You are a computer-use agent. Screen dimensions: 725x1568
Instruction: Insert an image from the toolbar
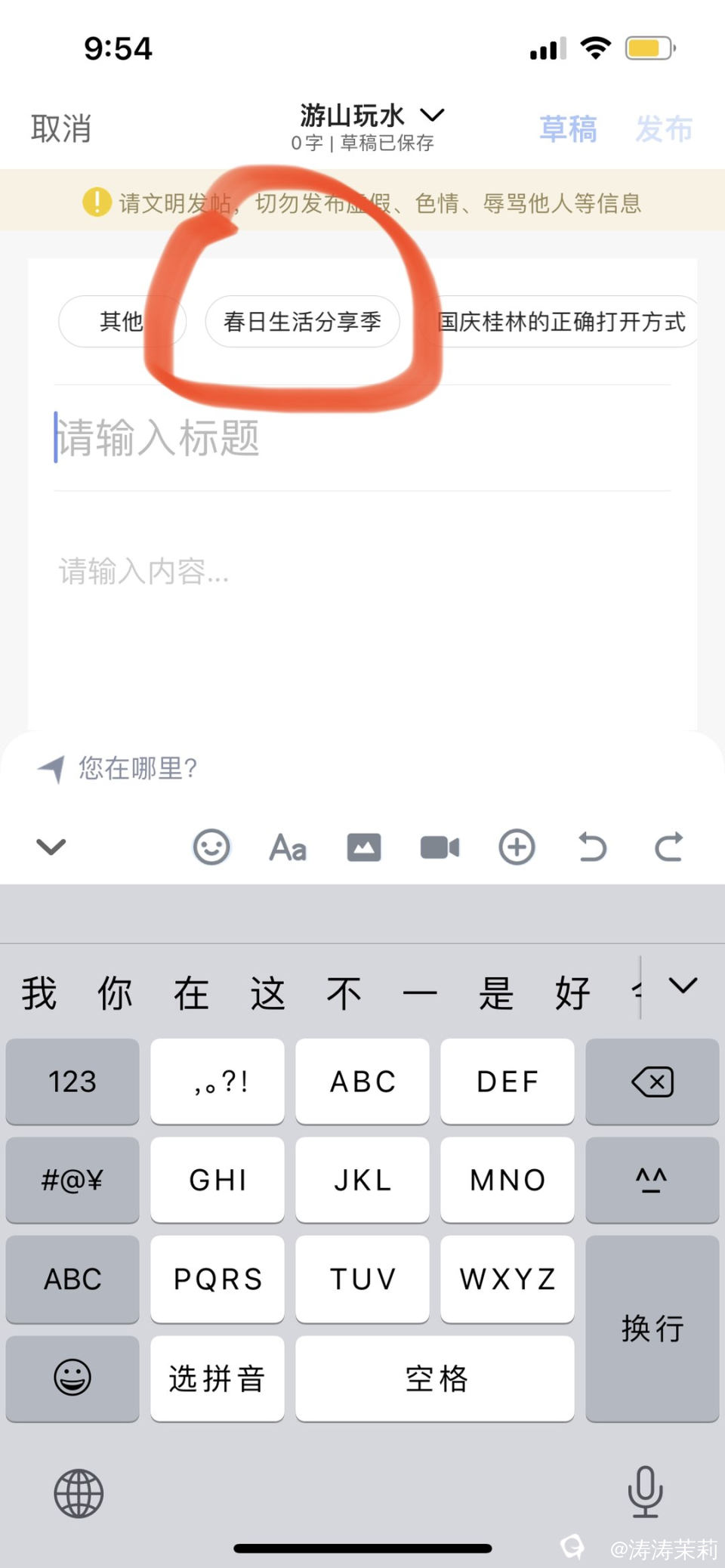point(363,847)
